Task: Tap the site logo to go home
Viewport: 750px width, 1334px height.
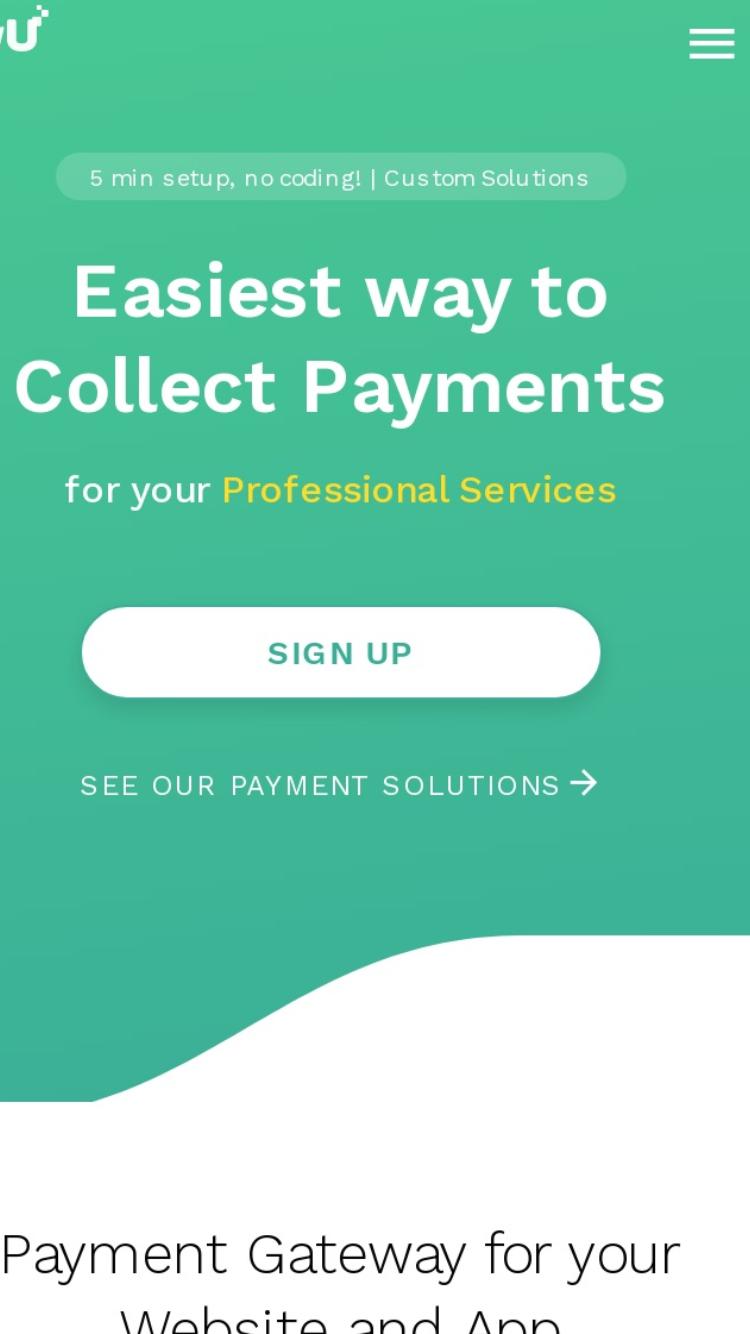Action: point(23,29)
